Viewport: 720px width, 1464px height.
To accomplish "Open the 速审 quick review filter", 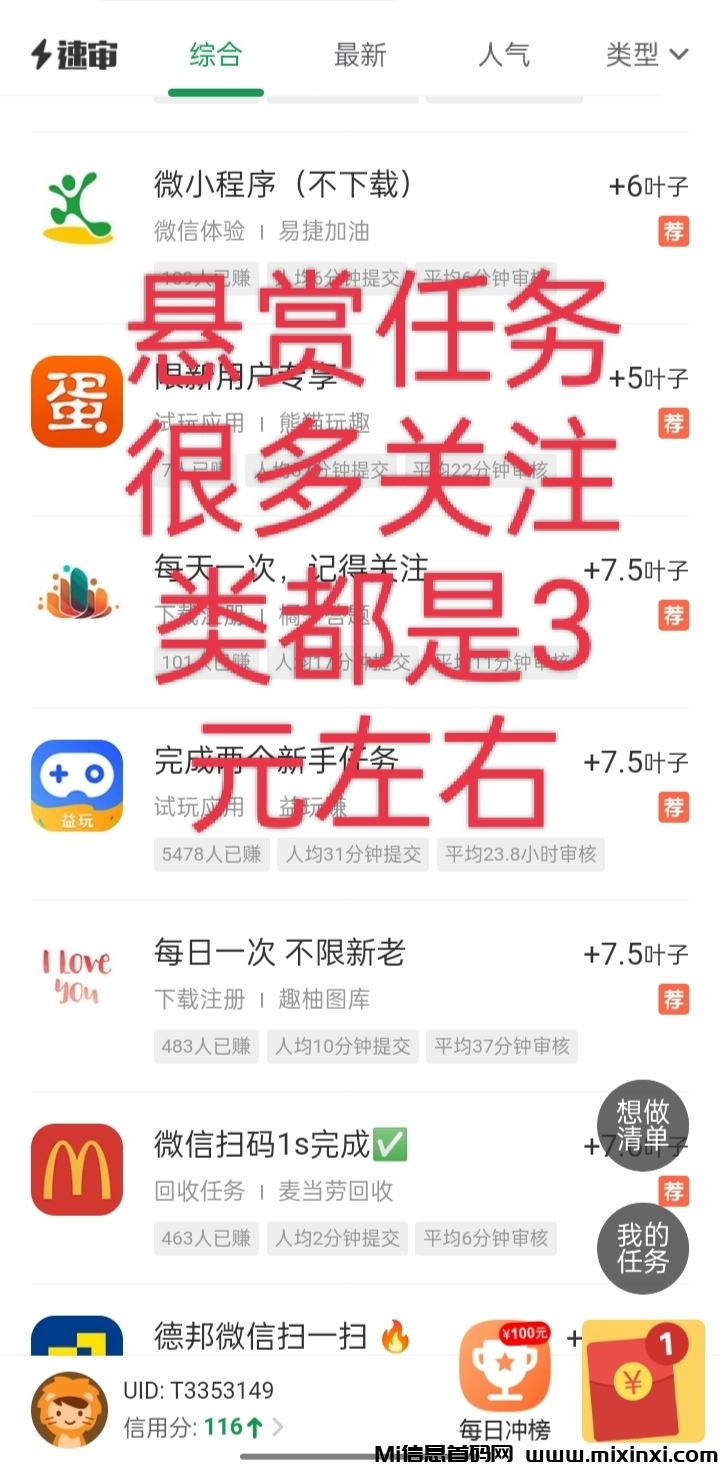I will [x=75, y=54].
